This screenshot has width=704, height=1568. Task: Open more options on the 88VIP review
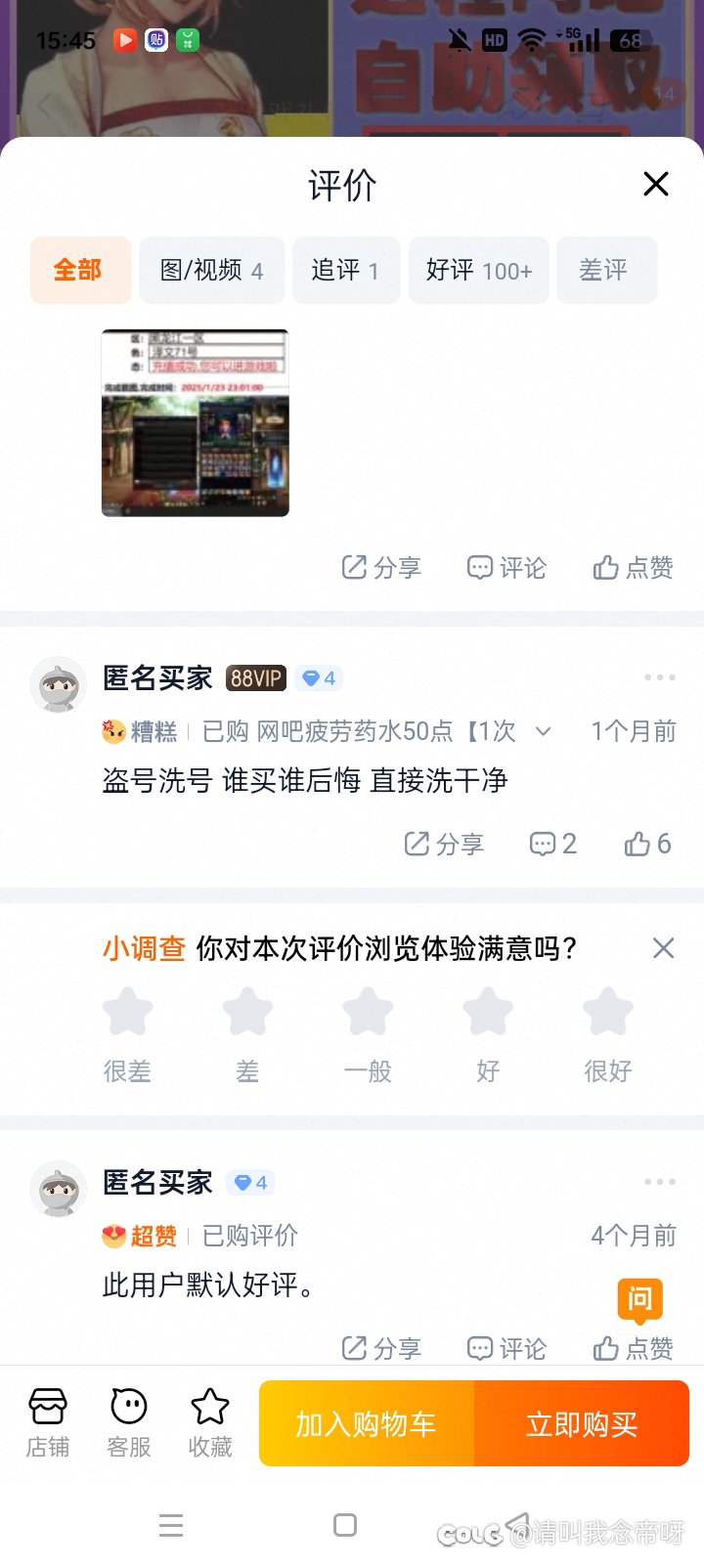[660, 677]
